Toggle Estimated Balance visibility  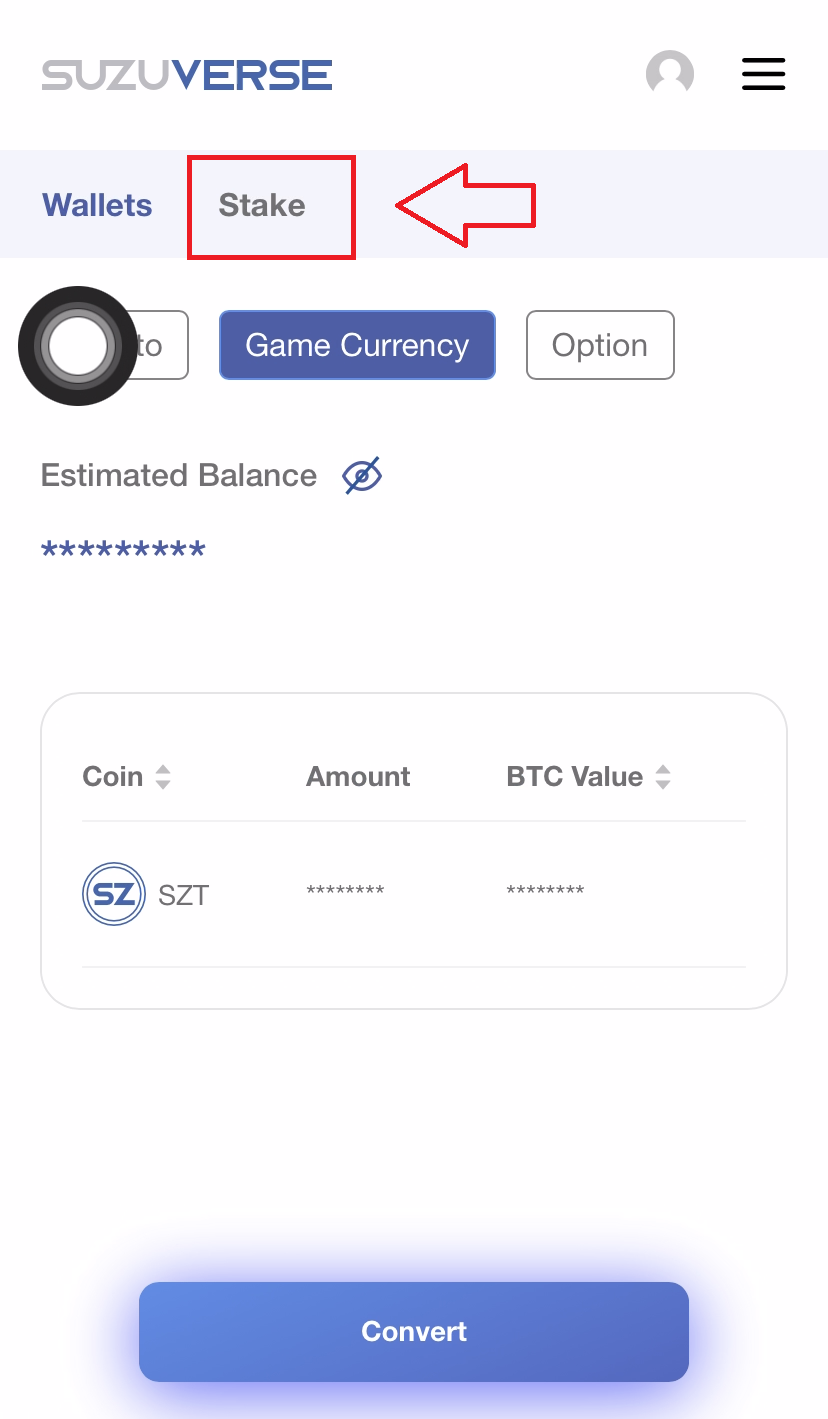point(362,475)
